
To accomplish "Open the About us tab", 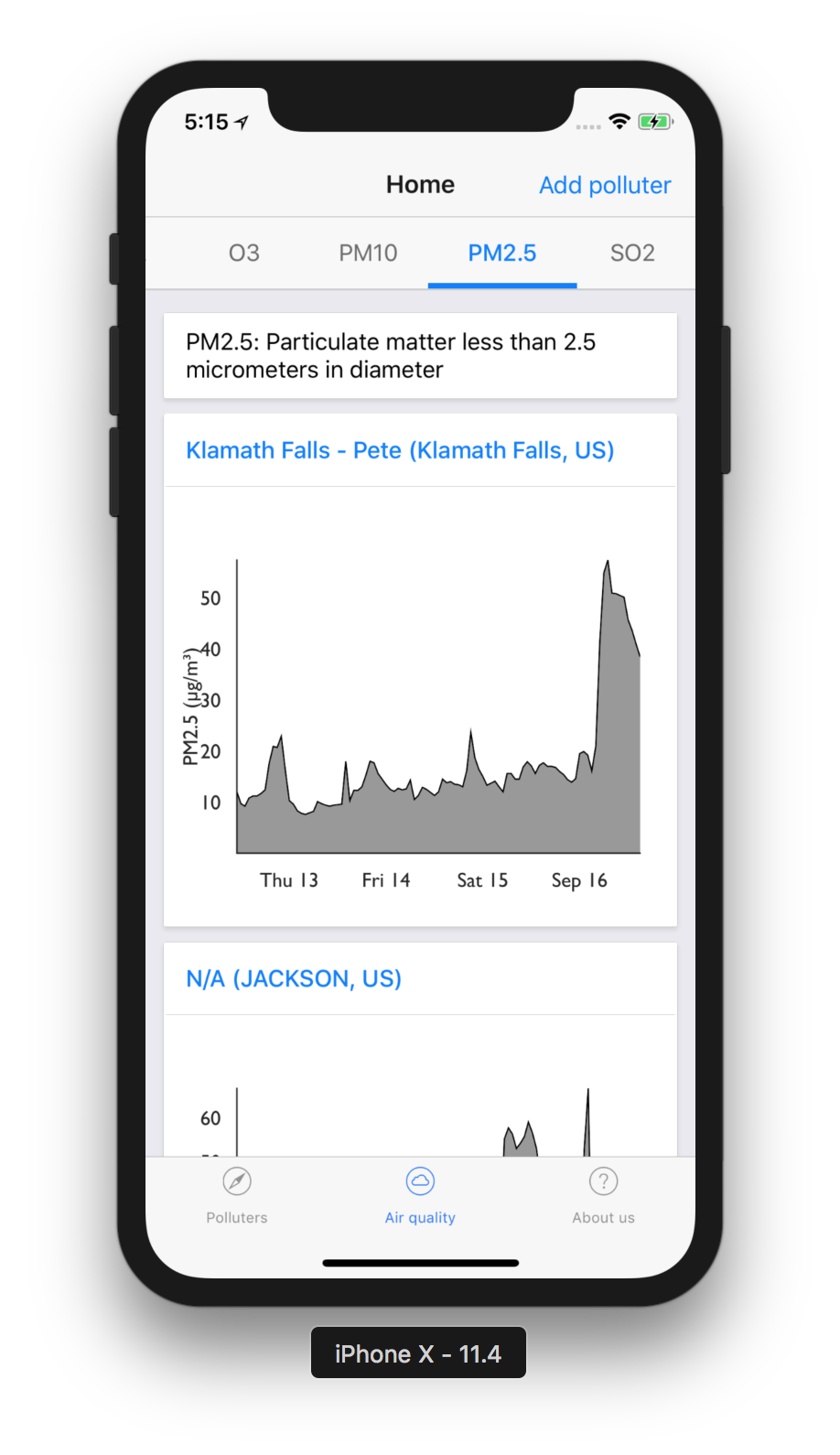I will click(x=603, y=1195).
